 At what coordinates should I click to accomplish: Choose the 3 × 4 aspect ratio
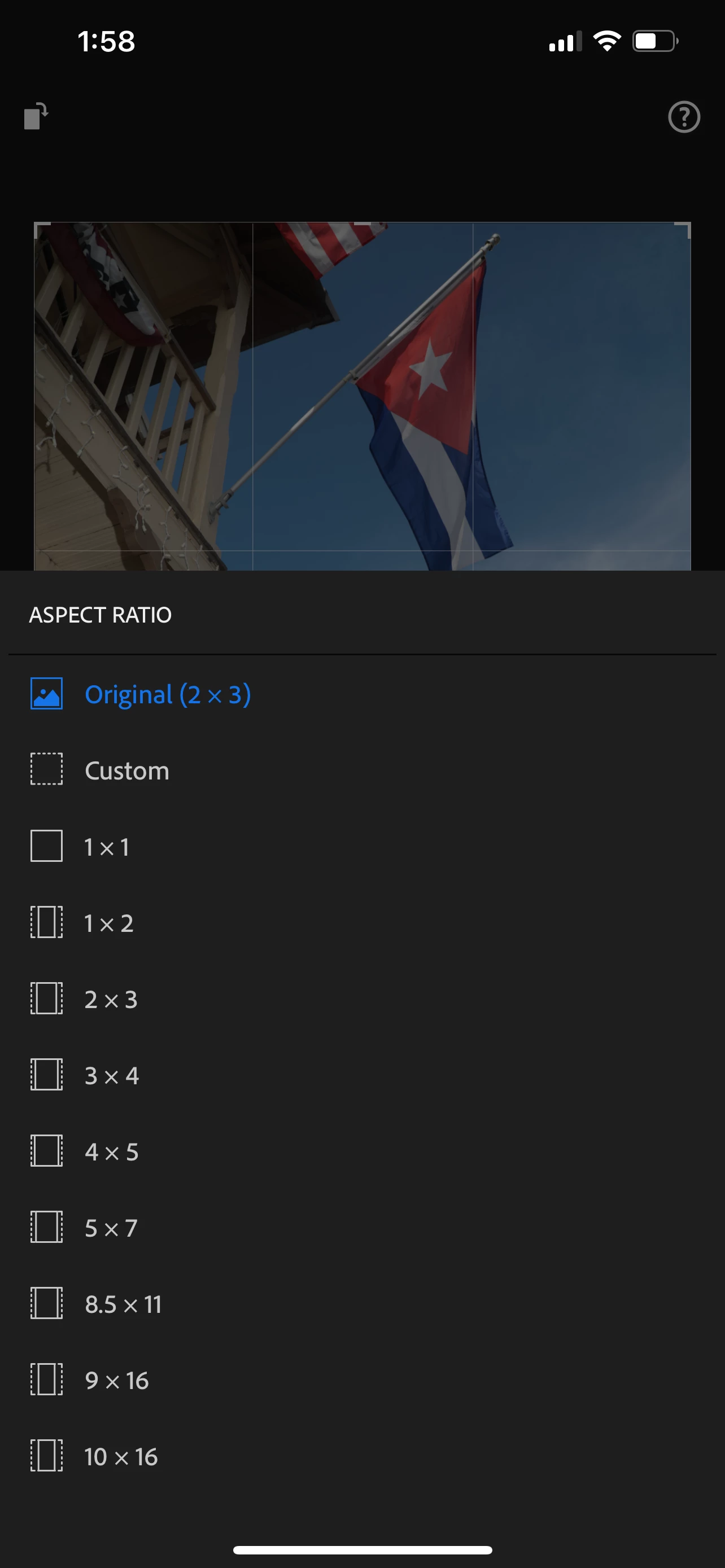(111, 1076)
